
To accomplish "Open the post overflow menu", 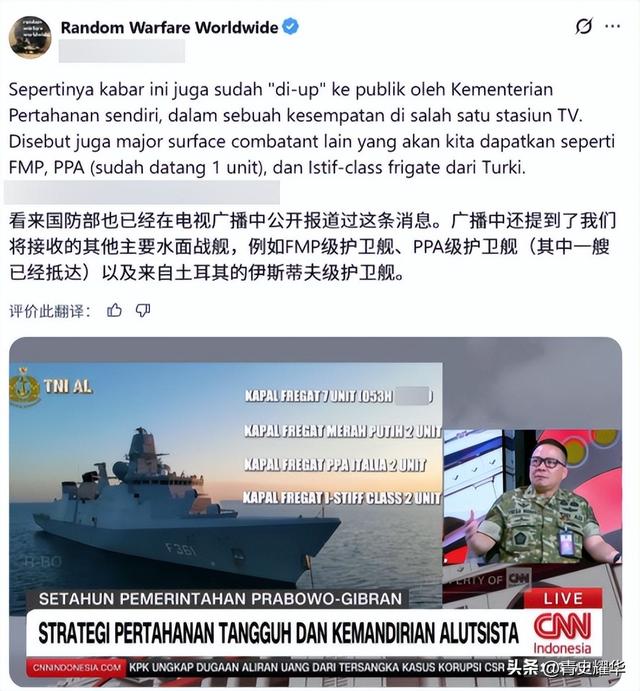I will 613,27.
